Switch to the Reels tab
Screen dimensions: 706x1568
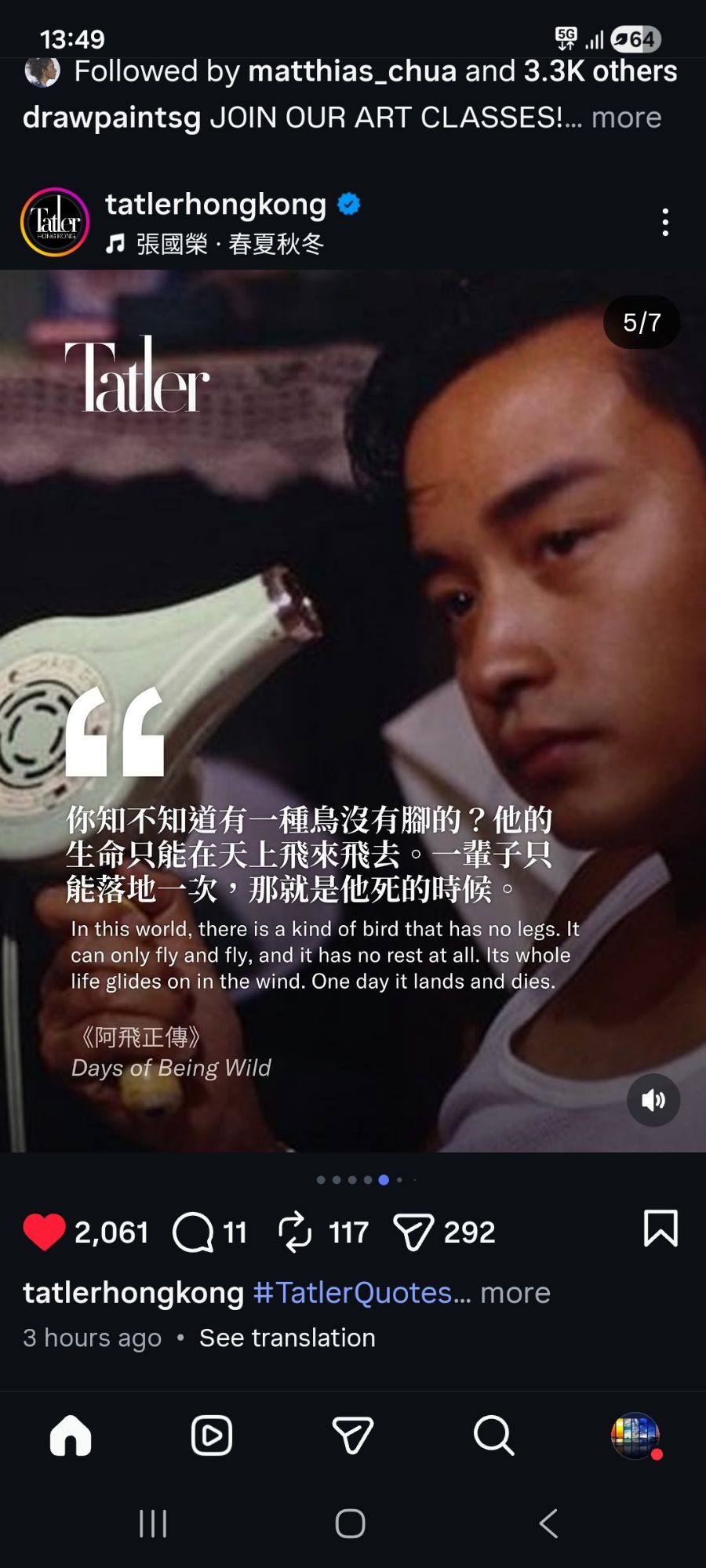pyautogui.click(x=212, y=1436)
